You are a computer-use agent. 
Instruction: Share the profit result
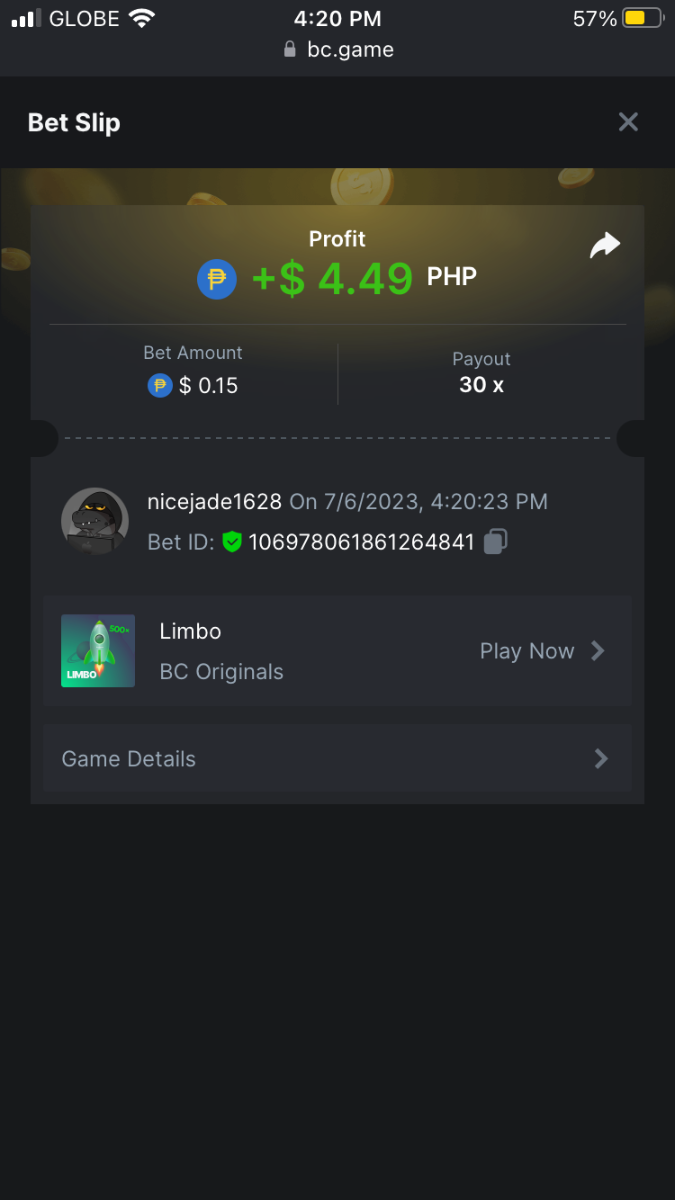605,245
